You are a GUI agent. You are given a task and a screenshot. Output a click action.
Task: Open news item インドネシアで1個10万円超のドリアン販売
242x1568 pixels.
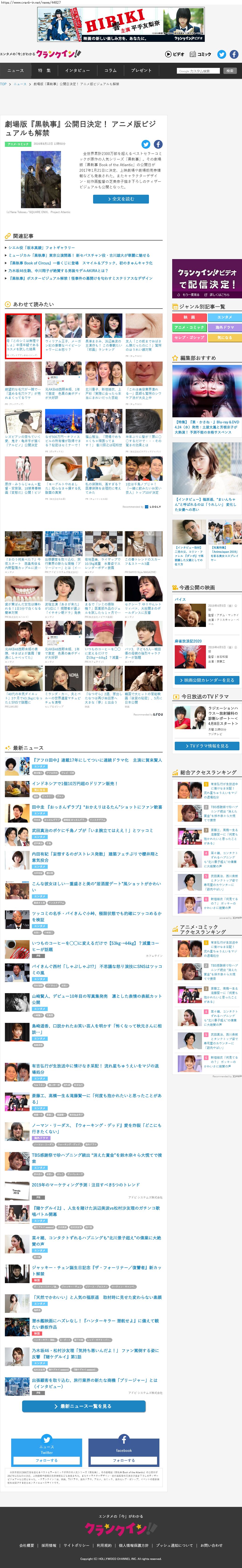(x=74, y=783)
